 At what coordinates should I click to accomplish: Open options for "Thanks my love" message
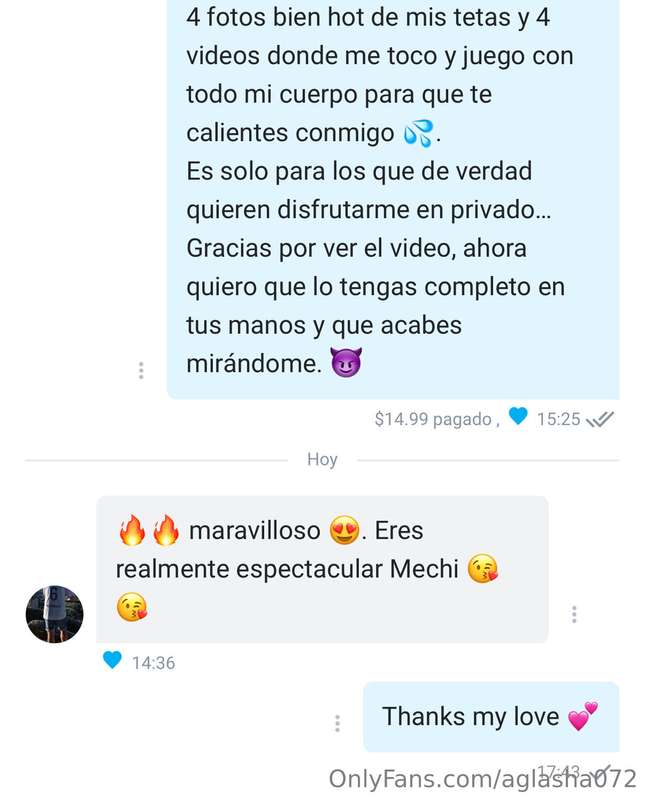pos(338,723)
